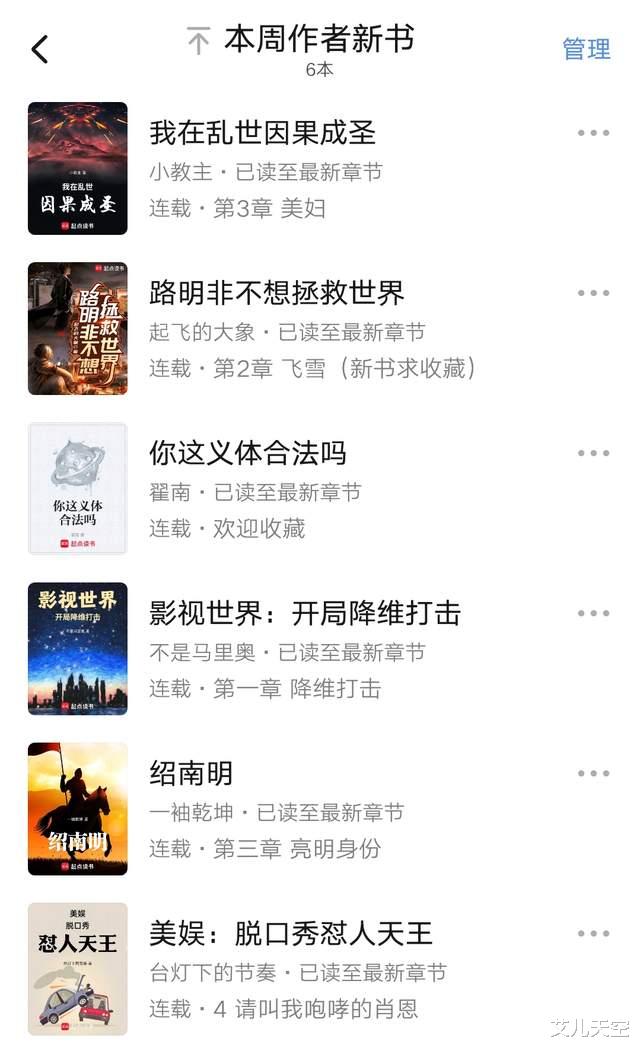This screenshot has width=640, height=1051.
Task: Open more options for 我在乱世因果成圣
Action: [x=593, y=133]
